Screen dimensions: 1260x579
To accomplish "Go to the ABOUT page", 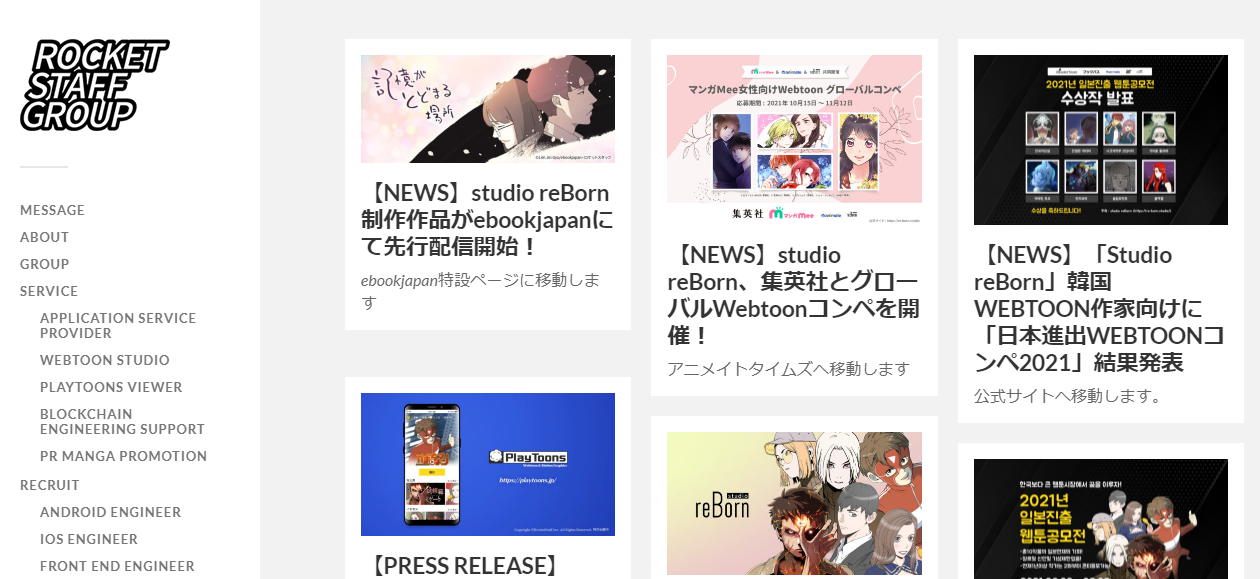I will point(45,237).
